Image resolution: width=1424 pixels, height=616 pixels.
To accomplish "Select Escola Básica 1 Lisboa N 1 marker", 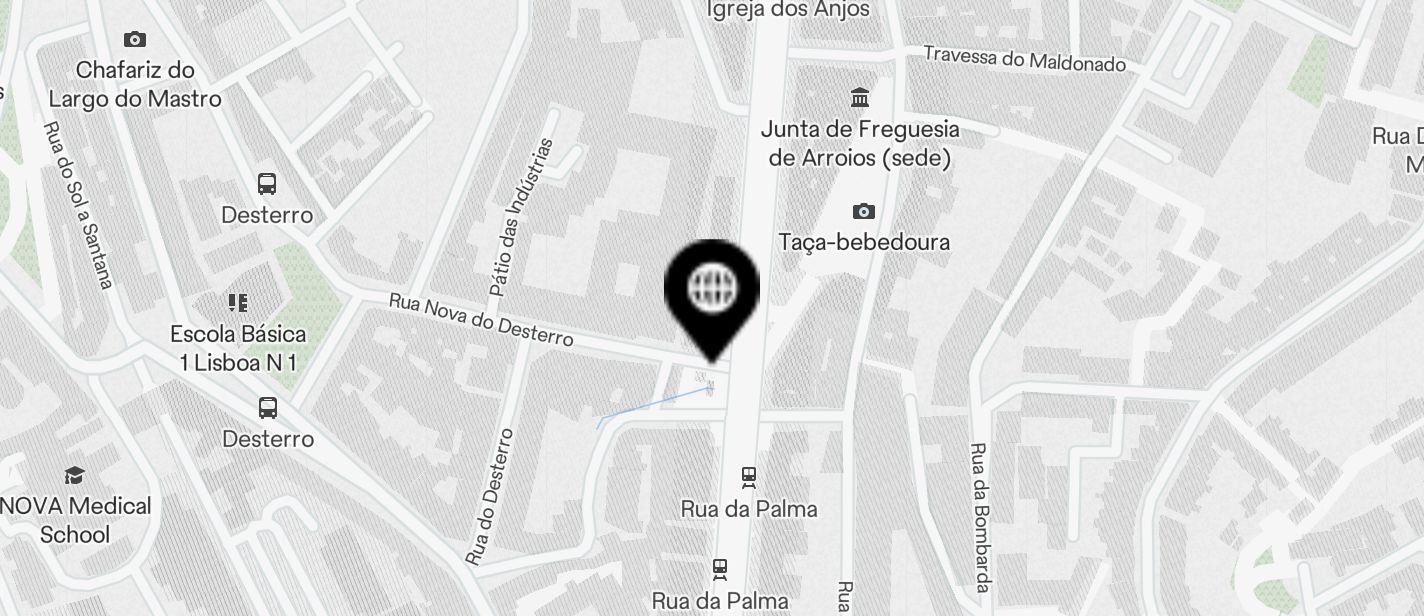I will coord(238,302).
